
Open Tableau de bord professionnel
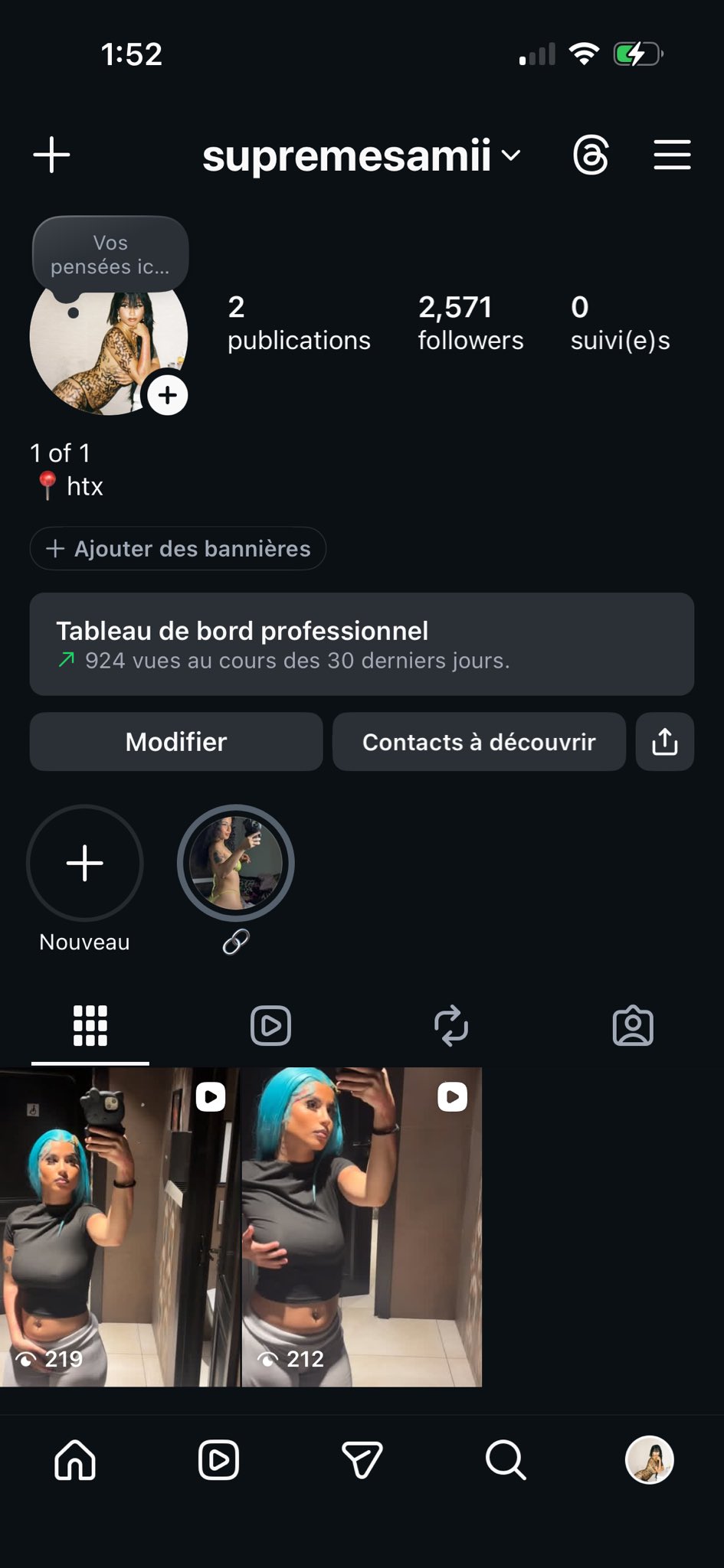click(x=362, y=644)
